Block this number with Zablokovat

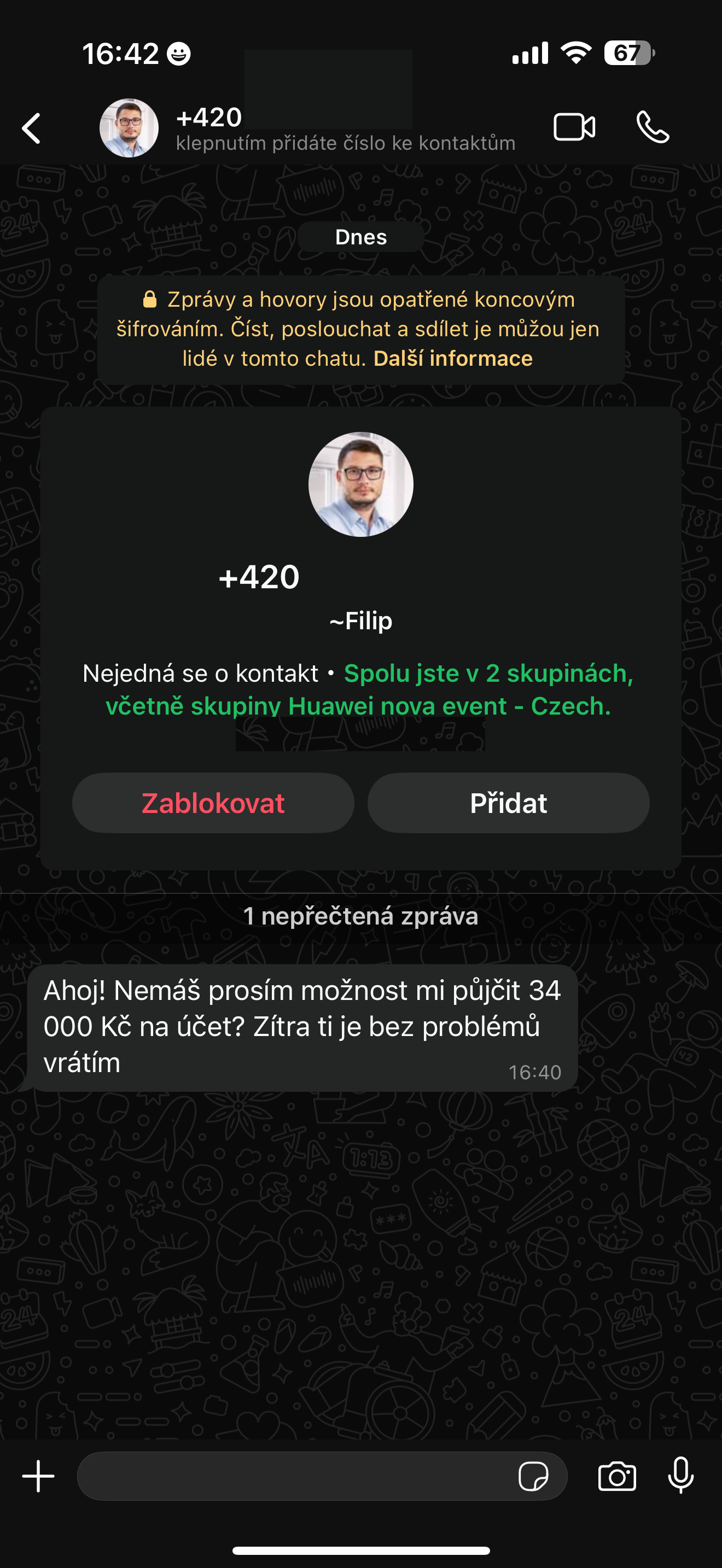pyautogui.click(x=213, y=803)
